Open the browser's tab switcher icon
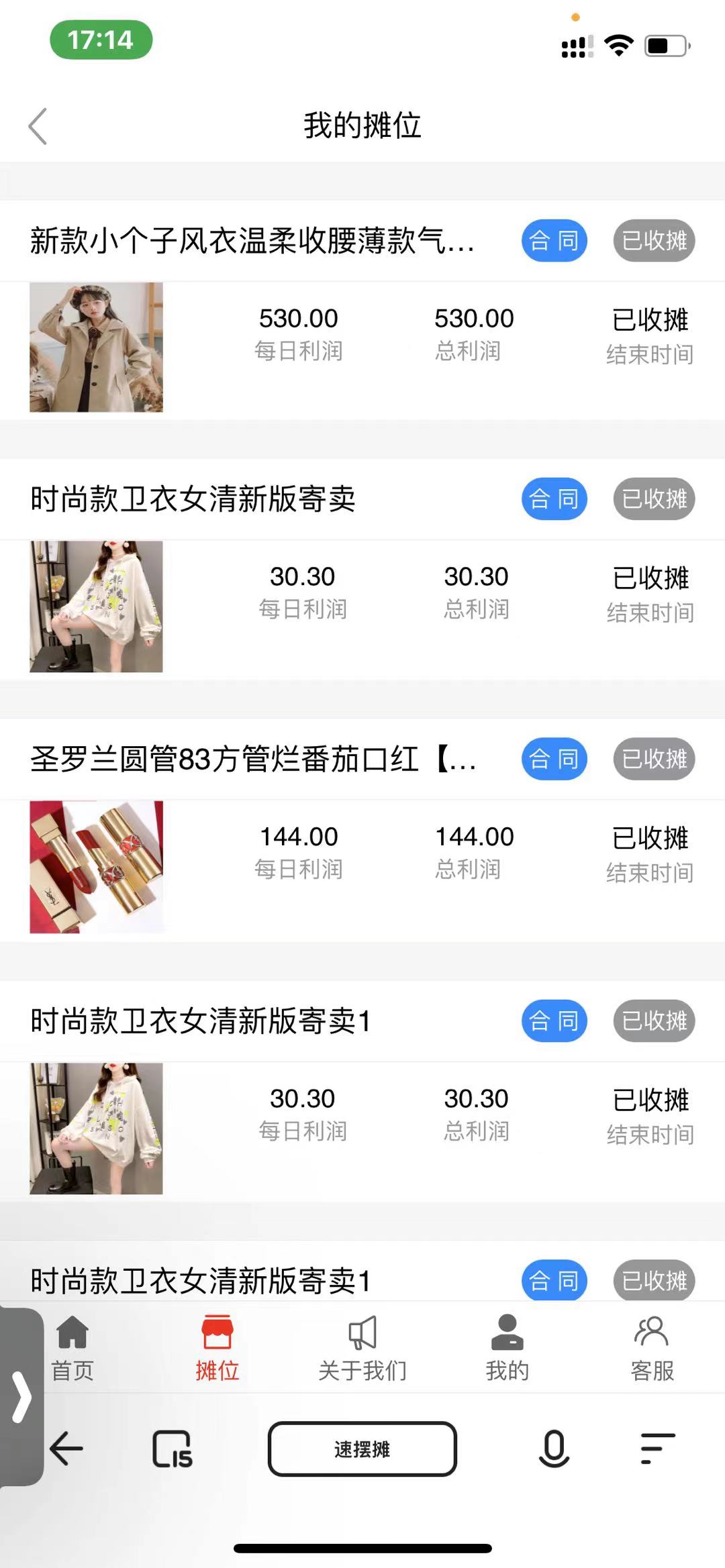Screen dimensions: 725x1568 click(x=172, y=1449)
